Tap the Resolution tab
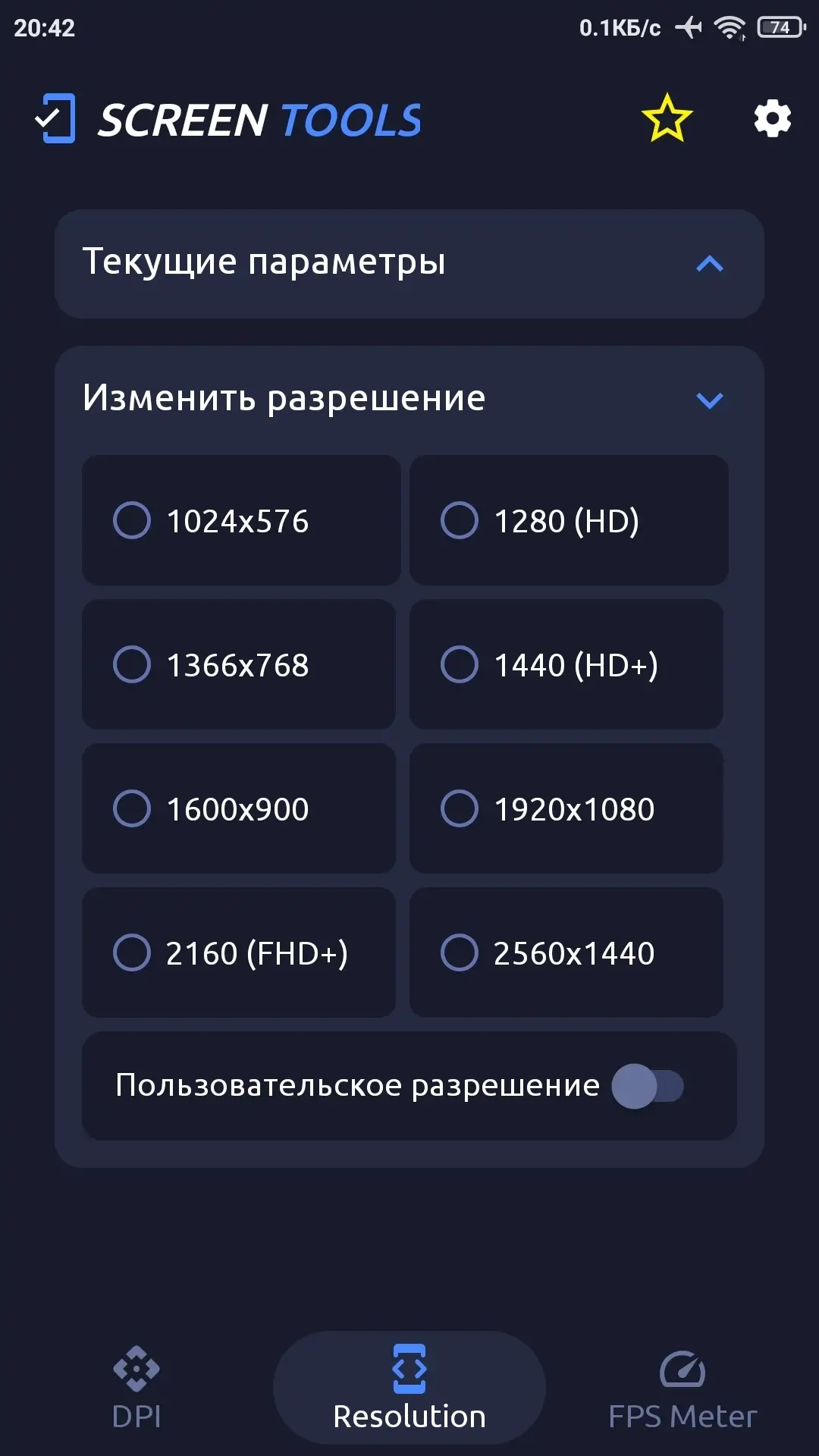 (409, 1388)
